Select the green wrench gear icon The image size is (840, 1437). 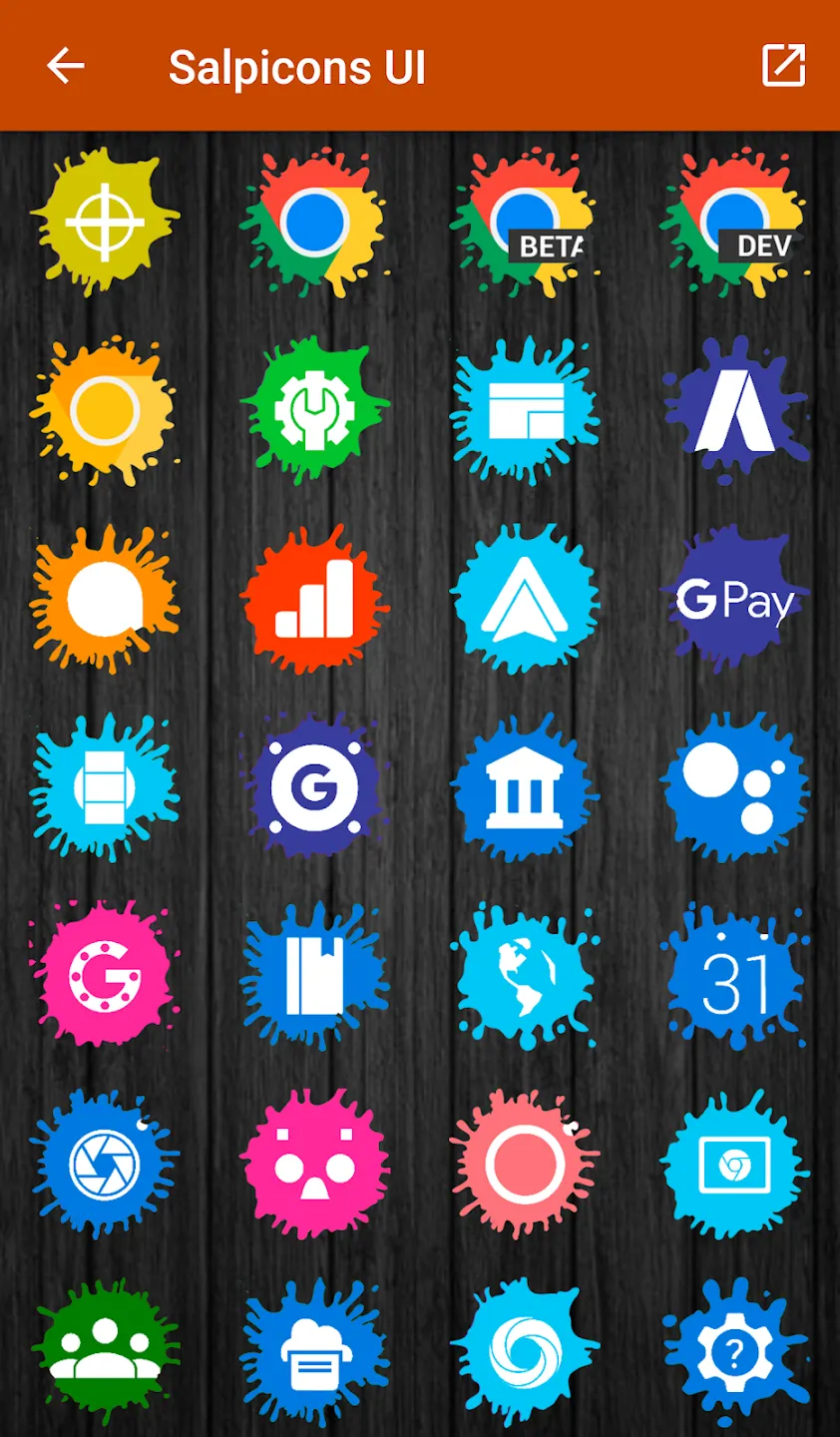314,410
